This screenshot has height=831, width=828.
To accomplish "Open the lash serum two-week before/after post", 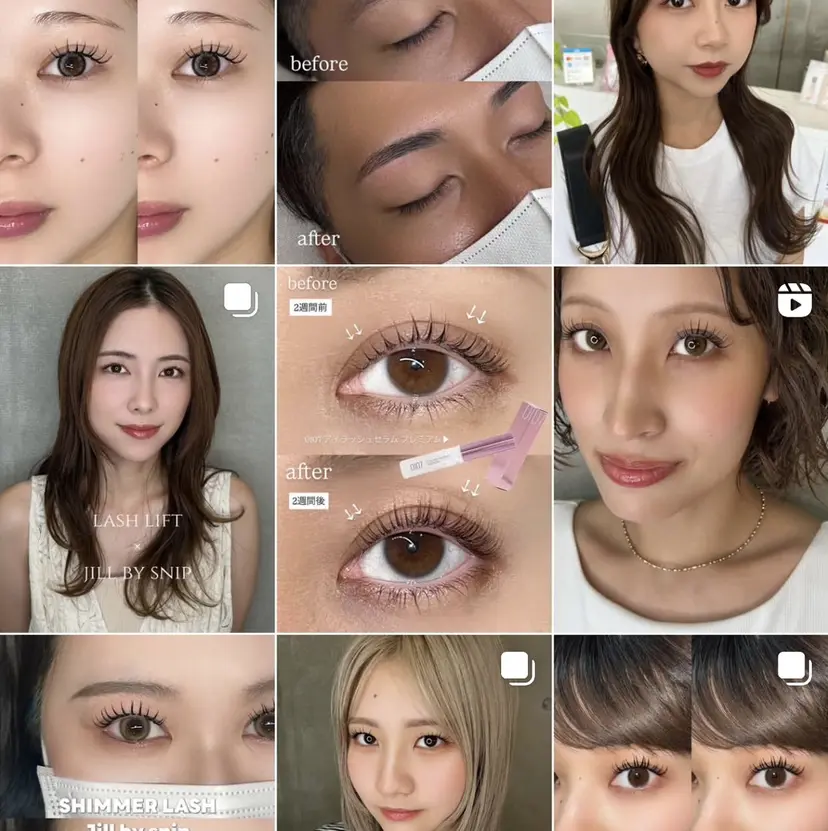I will point(414,449).
